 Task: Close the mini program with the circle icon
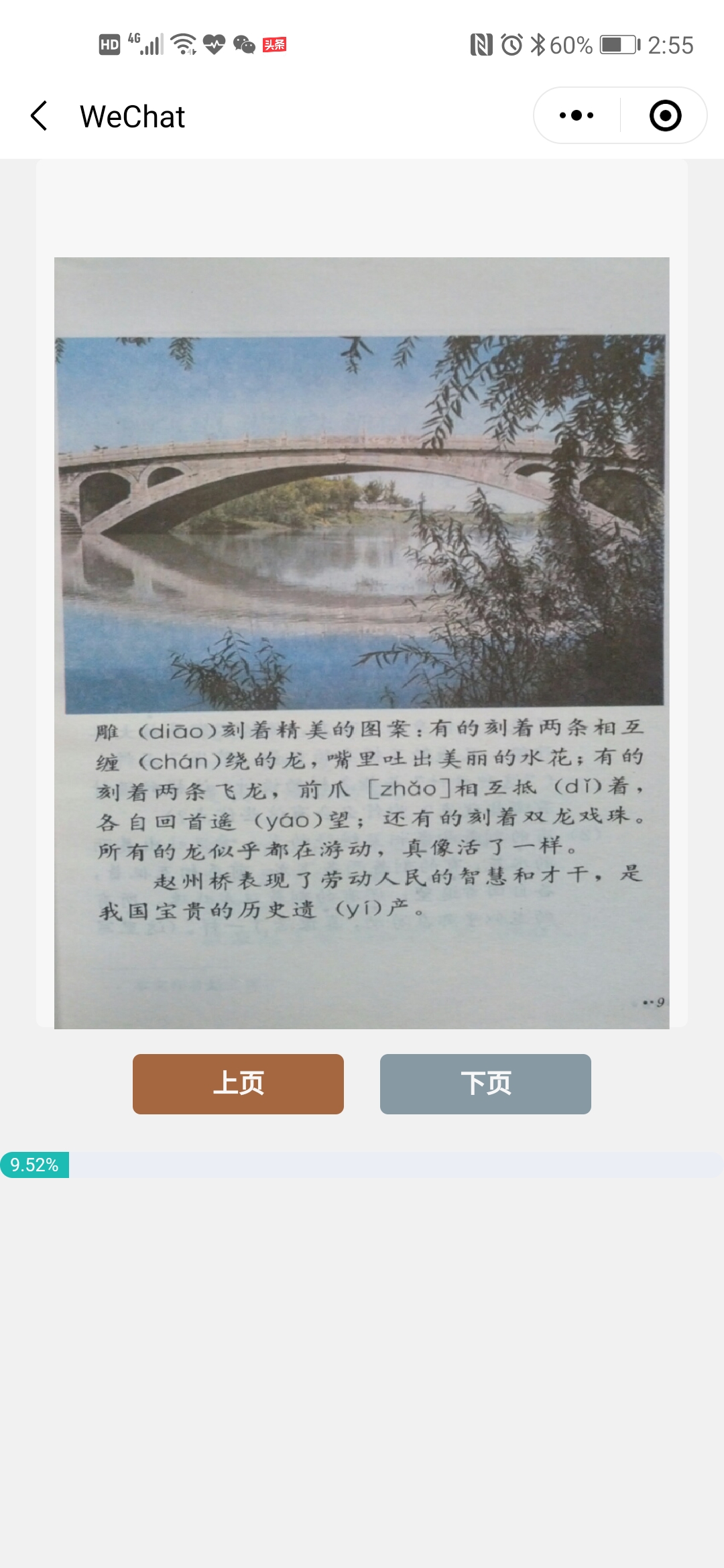[x=665, y=115]
